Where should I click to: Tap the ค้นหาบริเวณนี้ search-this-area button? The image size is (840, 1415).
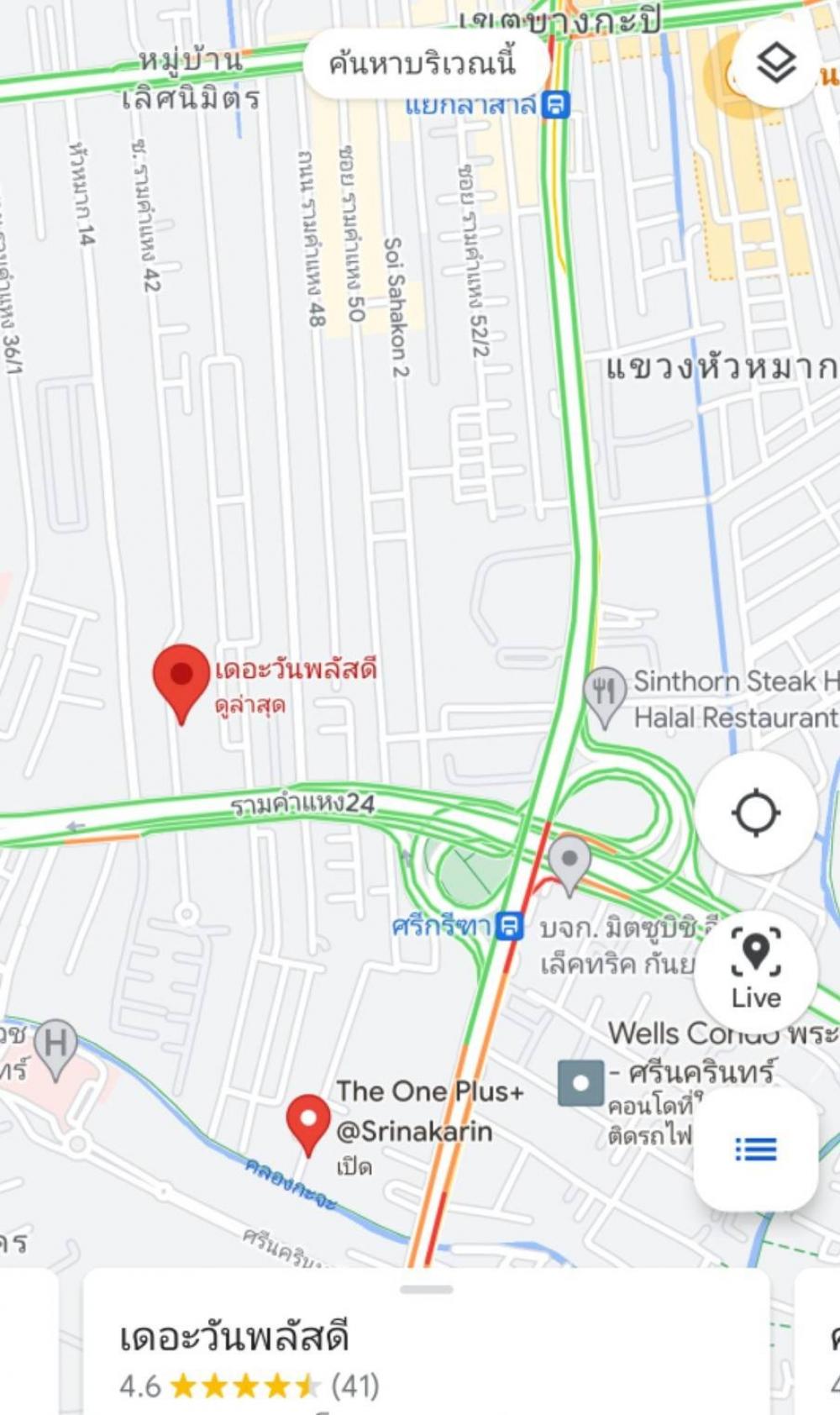click(422, 63)
